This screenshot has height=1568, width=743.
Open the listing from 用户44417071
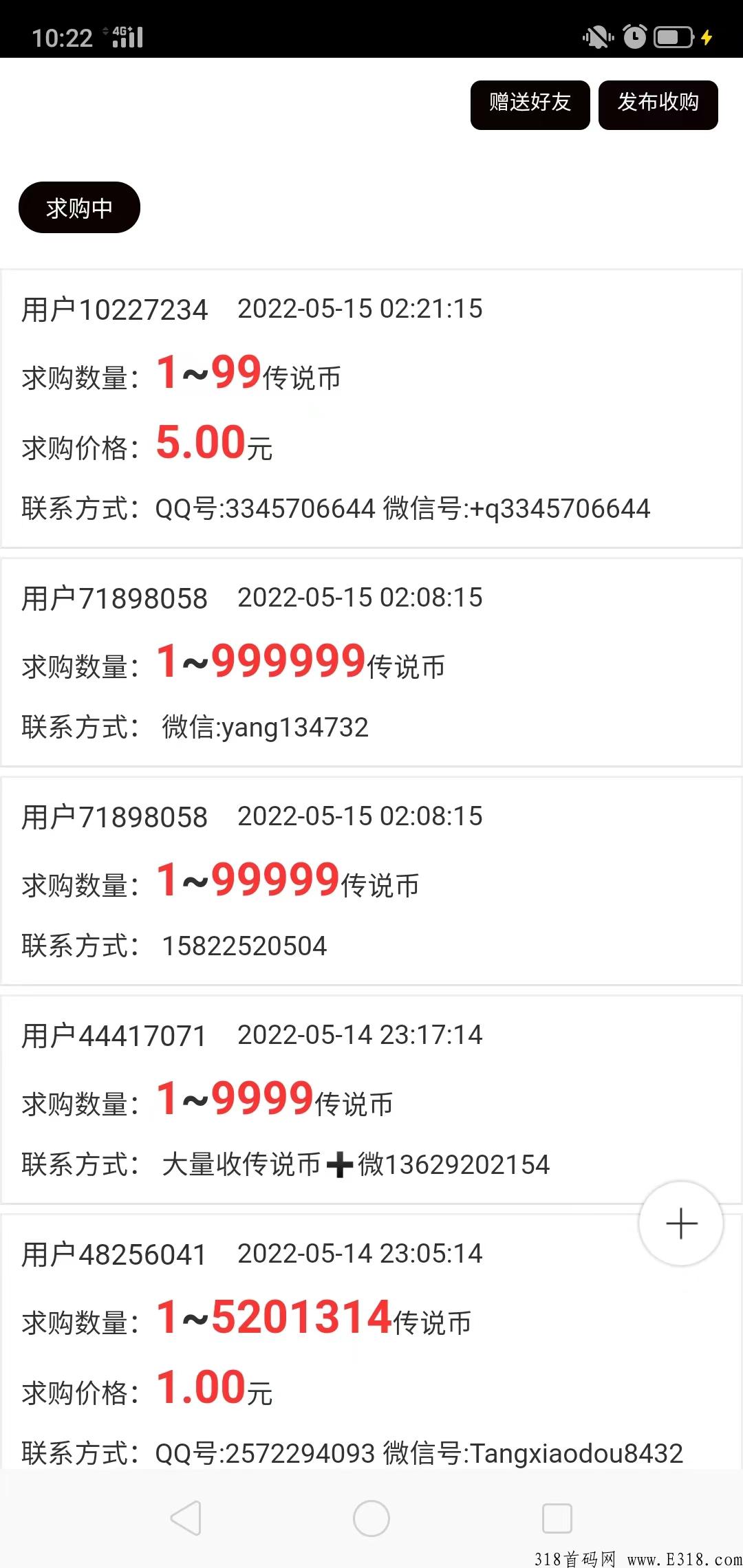(x=371, y=1100)
